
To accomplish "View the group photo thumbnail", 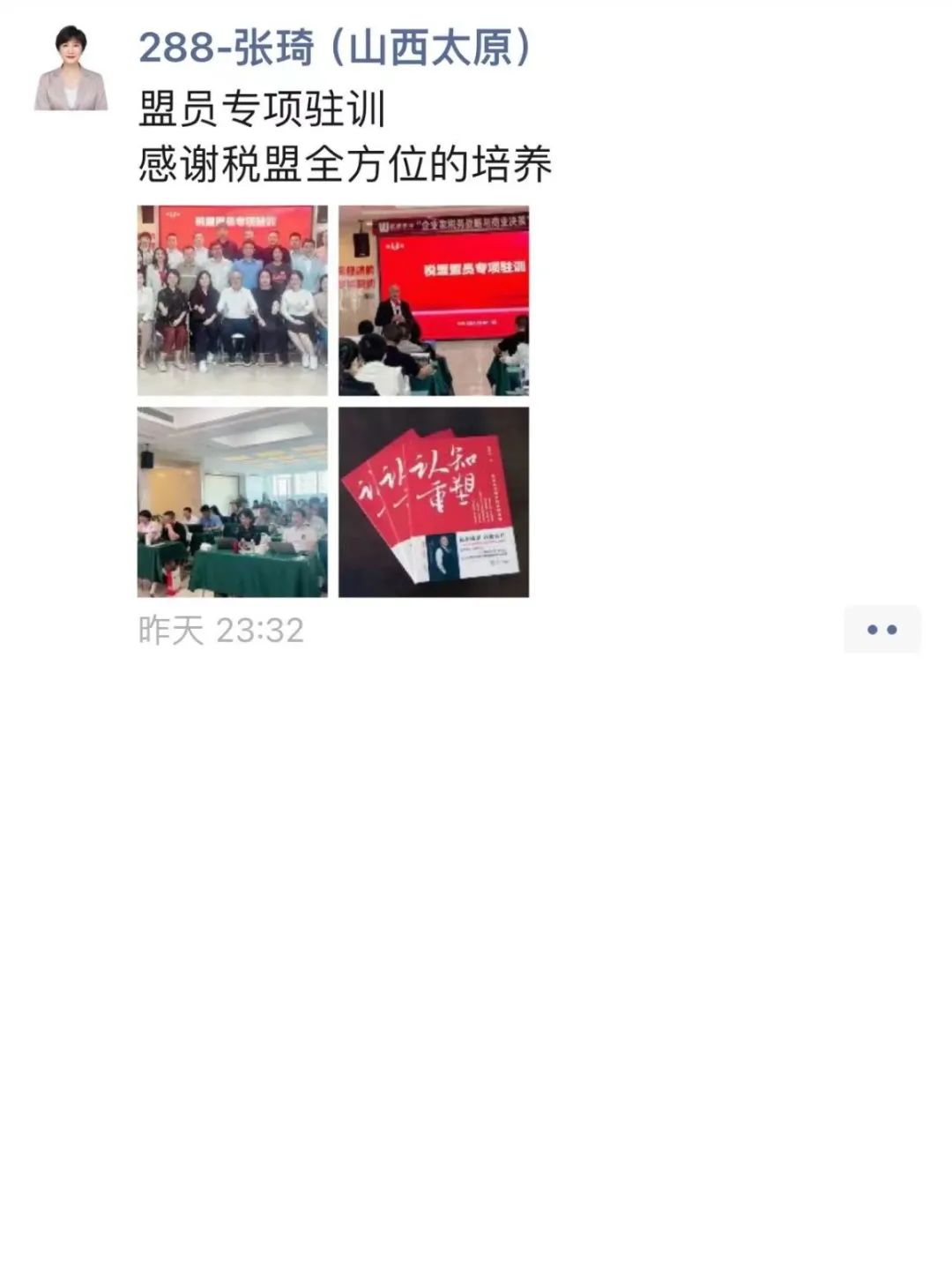I will 232,300.
